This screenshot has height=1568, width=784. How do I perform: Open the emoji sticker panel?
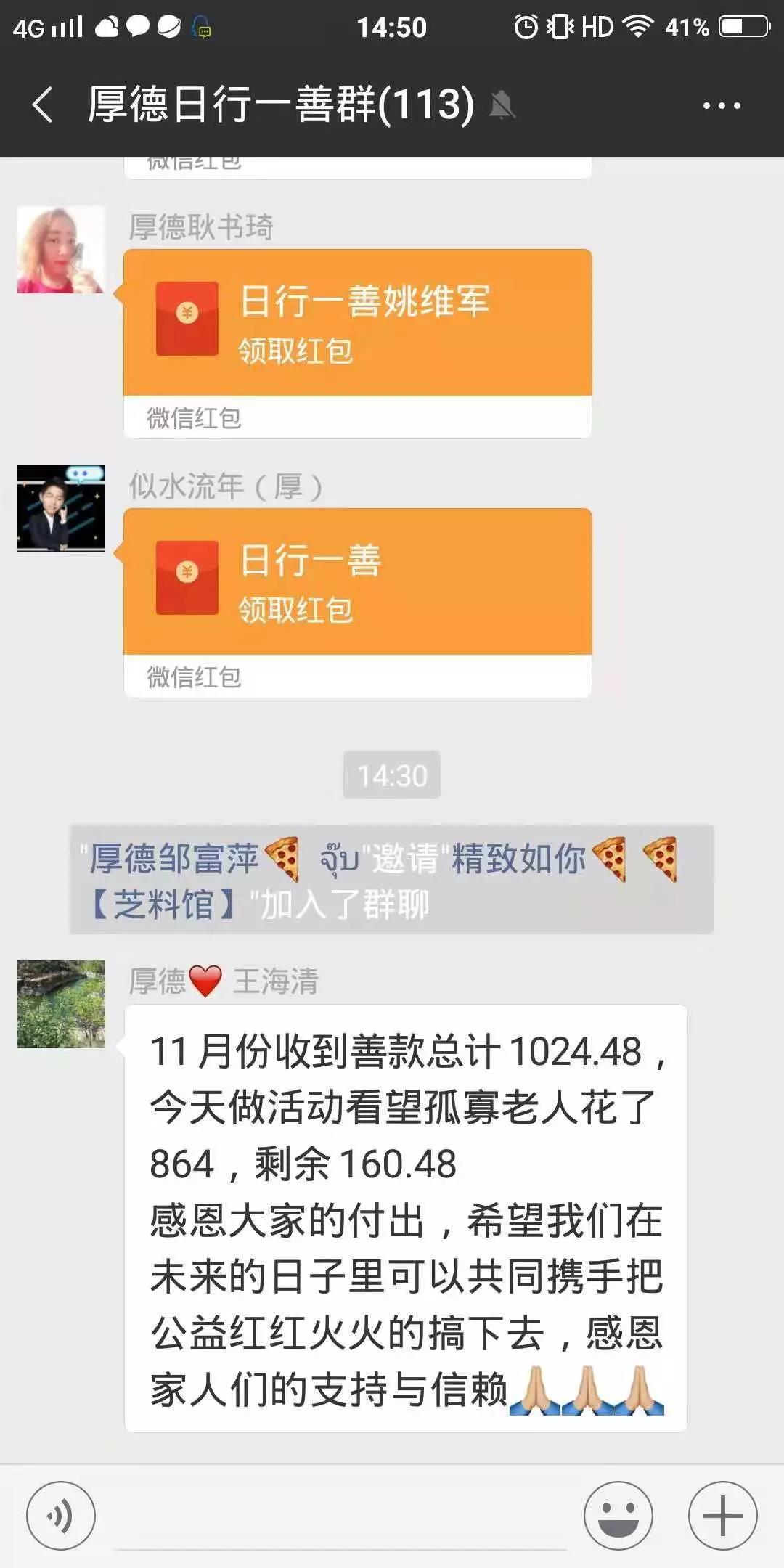pos(618,1516)
